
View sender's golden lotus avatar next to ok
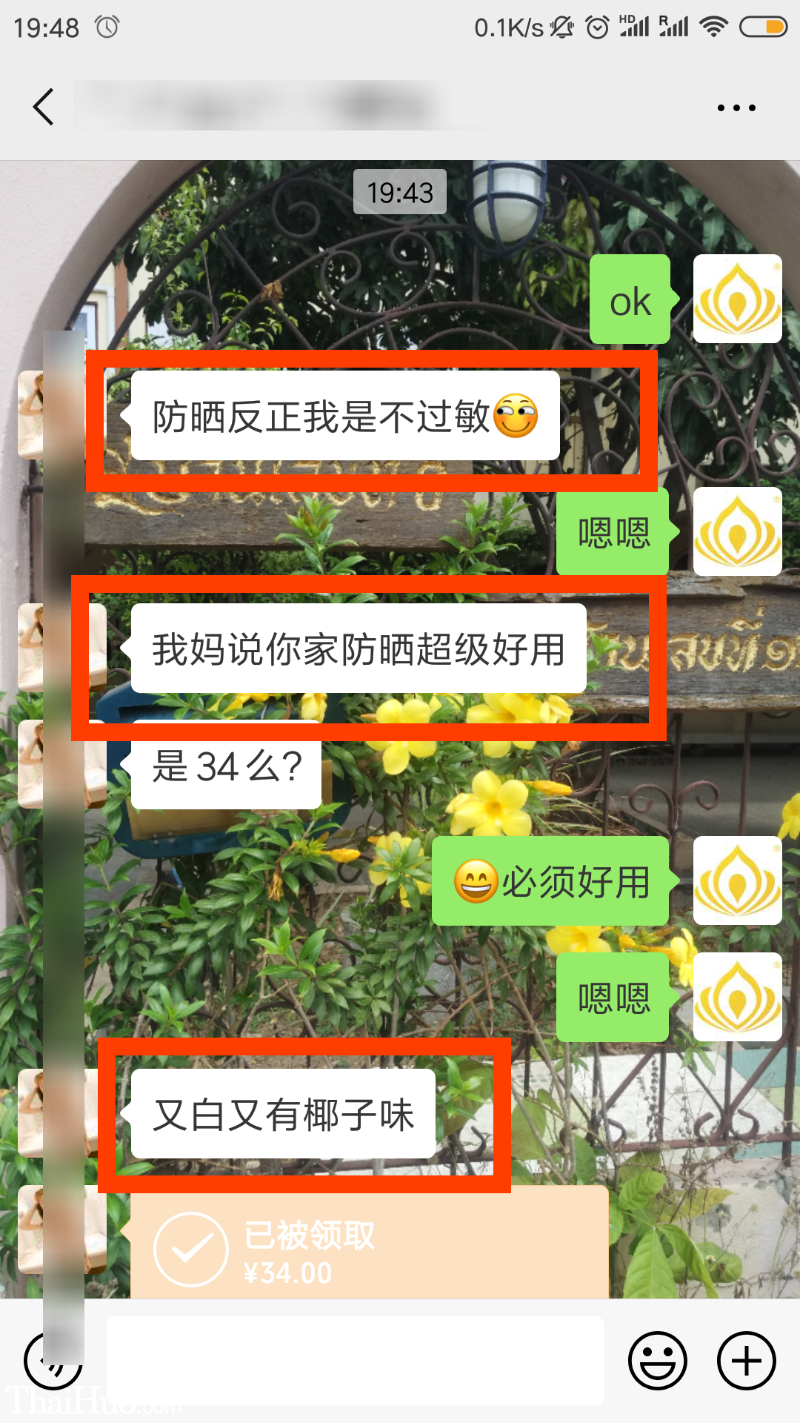737,299
